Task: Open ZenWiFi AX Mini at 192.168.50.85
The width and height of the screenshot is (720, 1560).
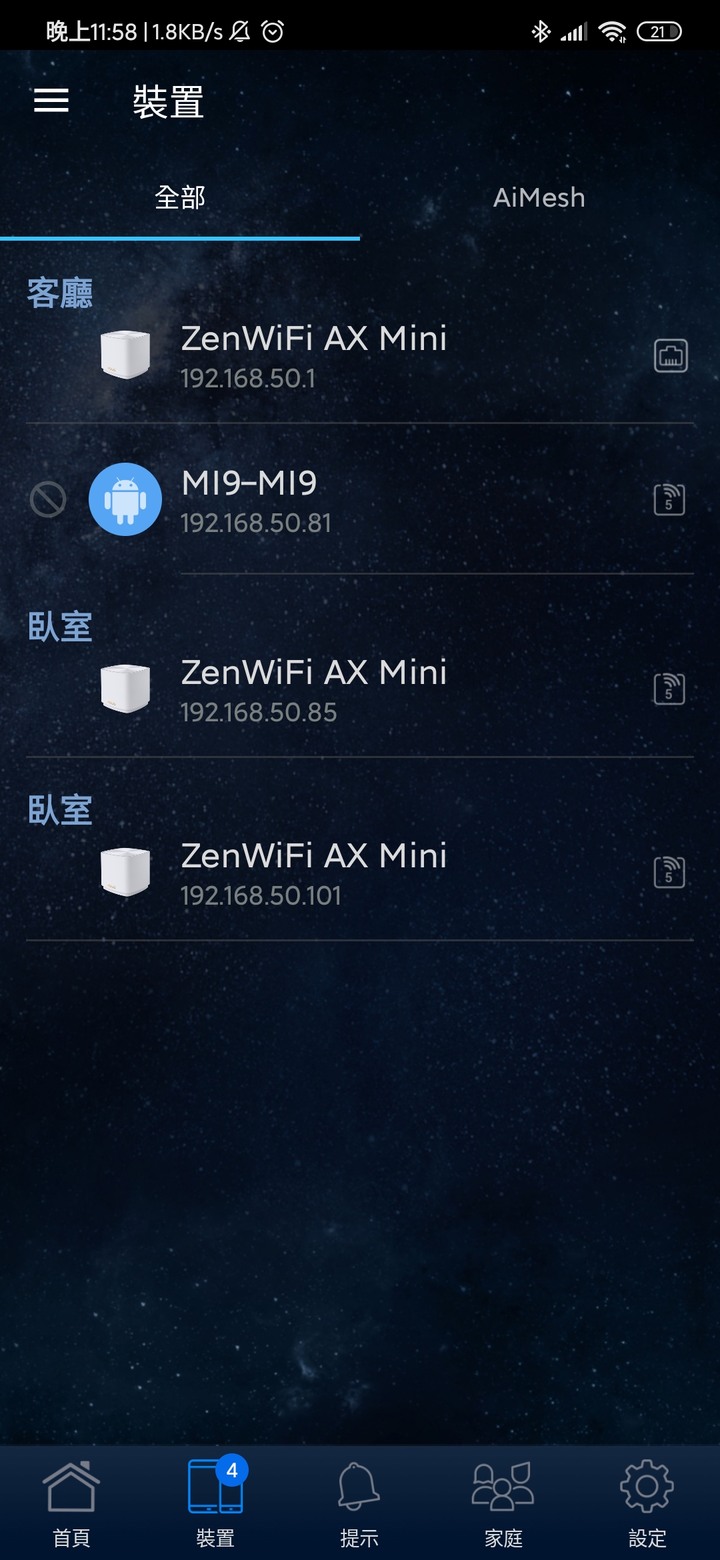Action: [313, 690]
